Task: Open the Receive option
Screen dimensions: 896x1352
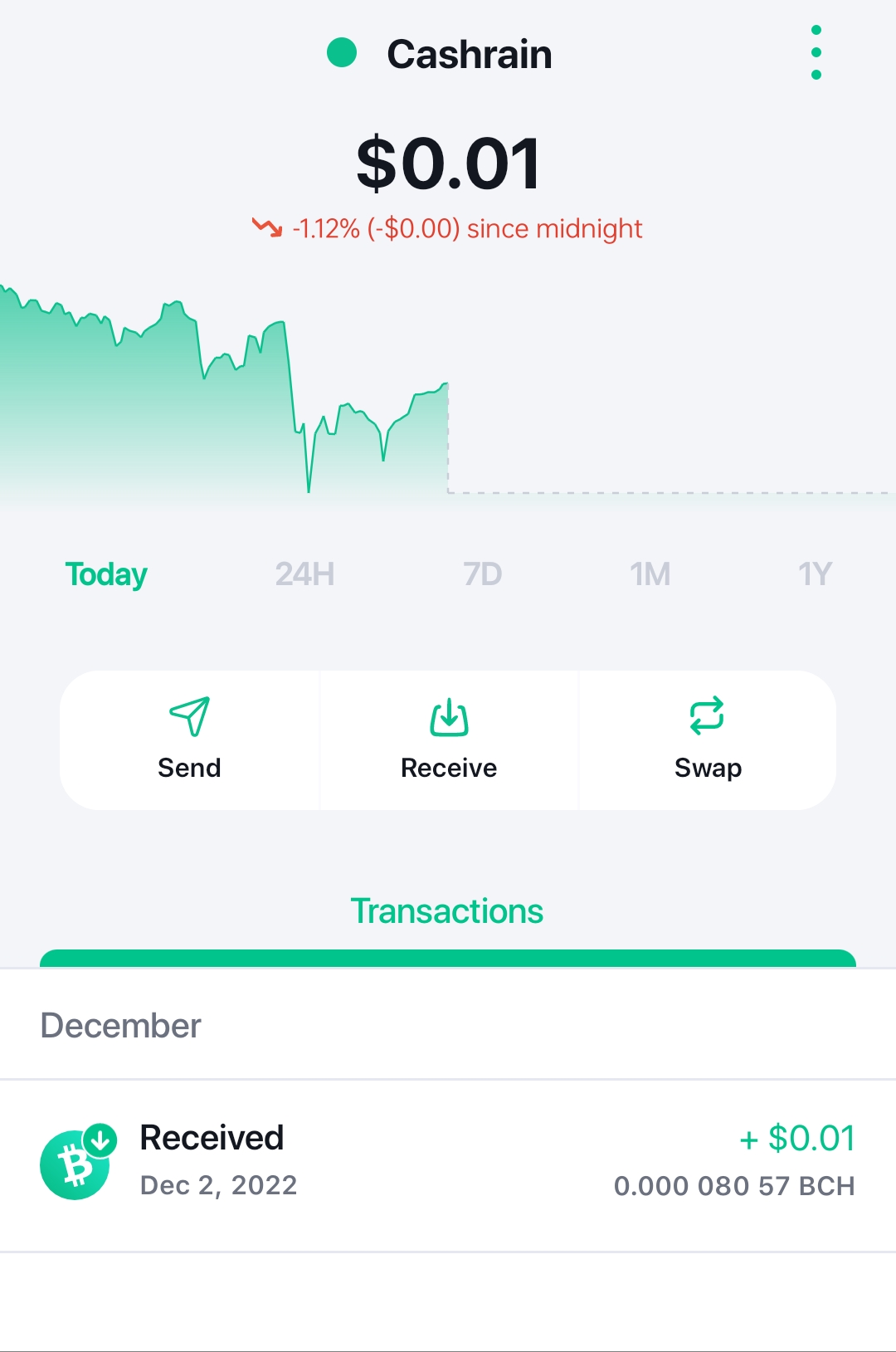Action: pos(449,740)
